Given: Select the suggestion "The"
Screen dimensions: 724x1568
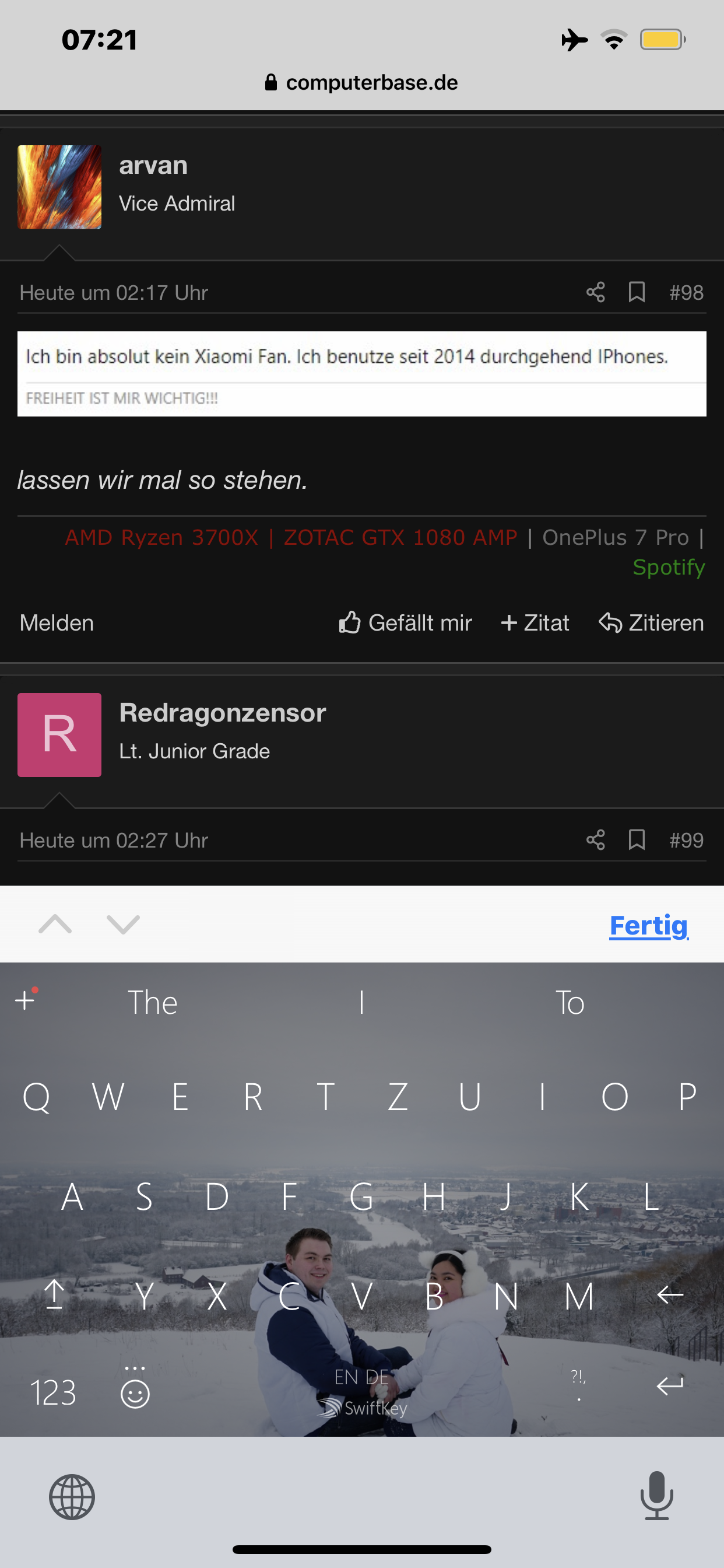Looking at the screenshot, I should pos(153,1003).
